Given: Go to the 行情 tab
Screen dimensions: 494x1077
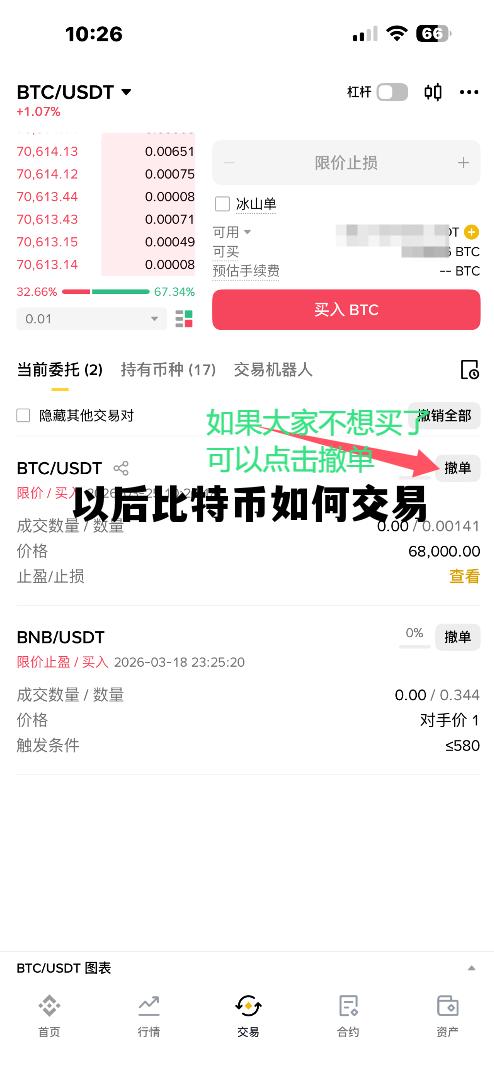Looking at the screenshot, I should (148, 1016).
